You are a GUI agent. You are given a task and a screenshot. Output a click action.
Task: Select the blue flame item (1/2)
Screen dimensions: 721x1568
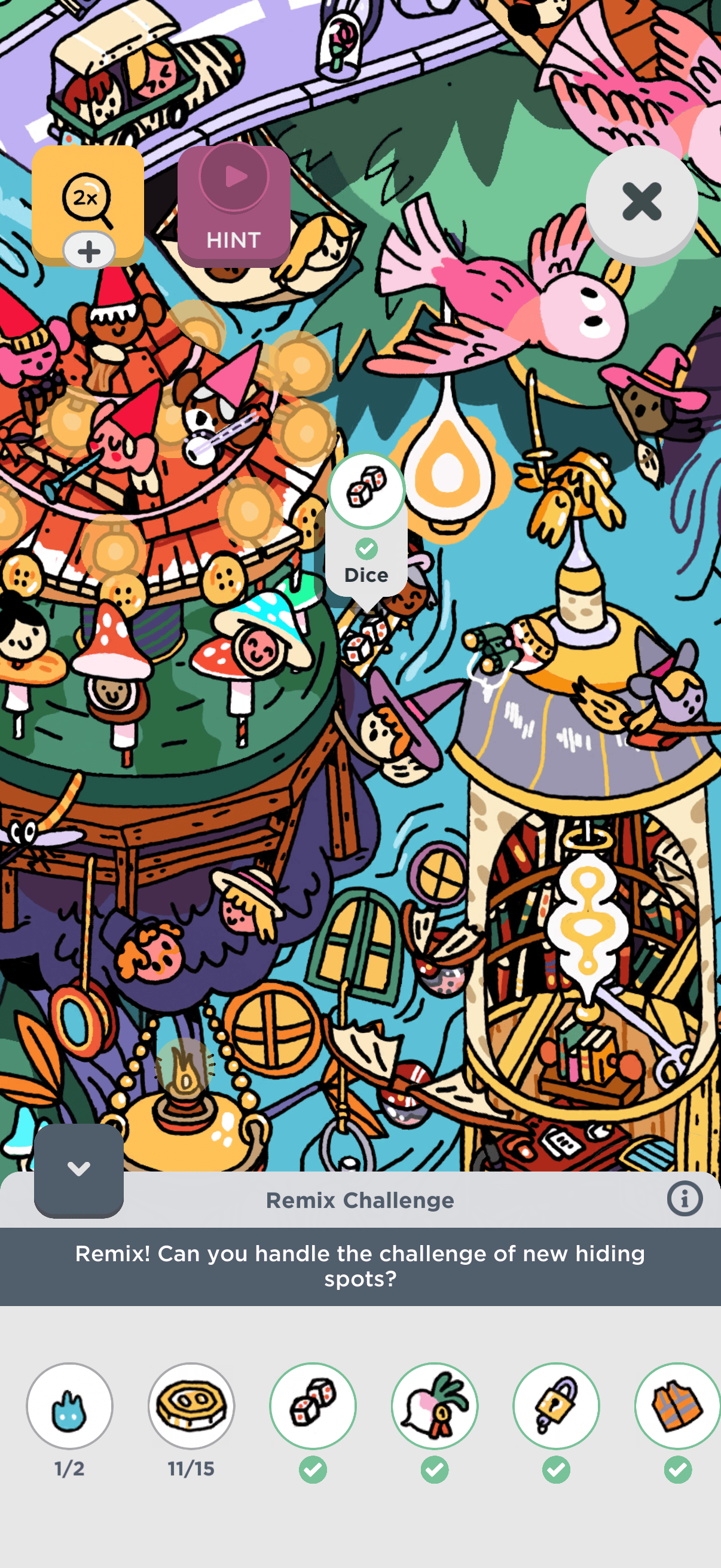[x=69, y=1405]
